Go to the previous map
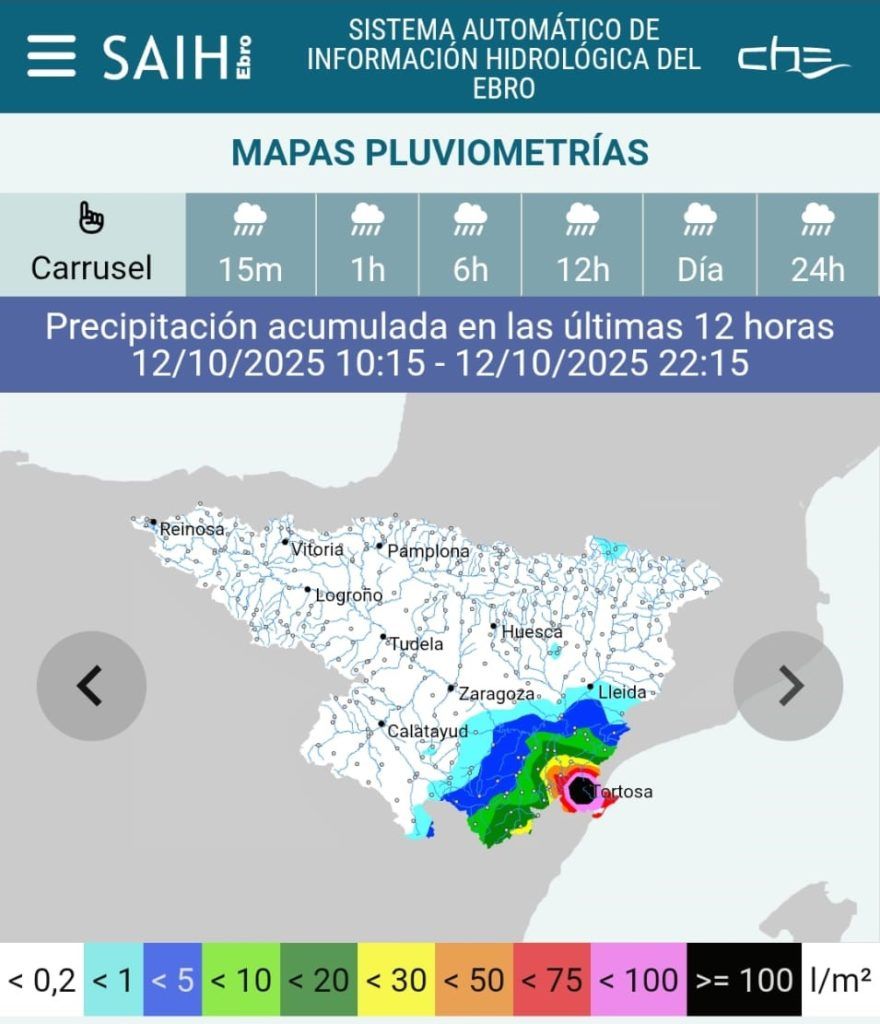This screenshot has height=1024, width=880. [91, 686]
